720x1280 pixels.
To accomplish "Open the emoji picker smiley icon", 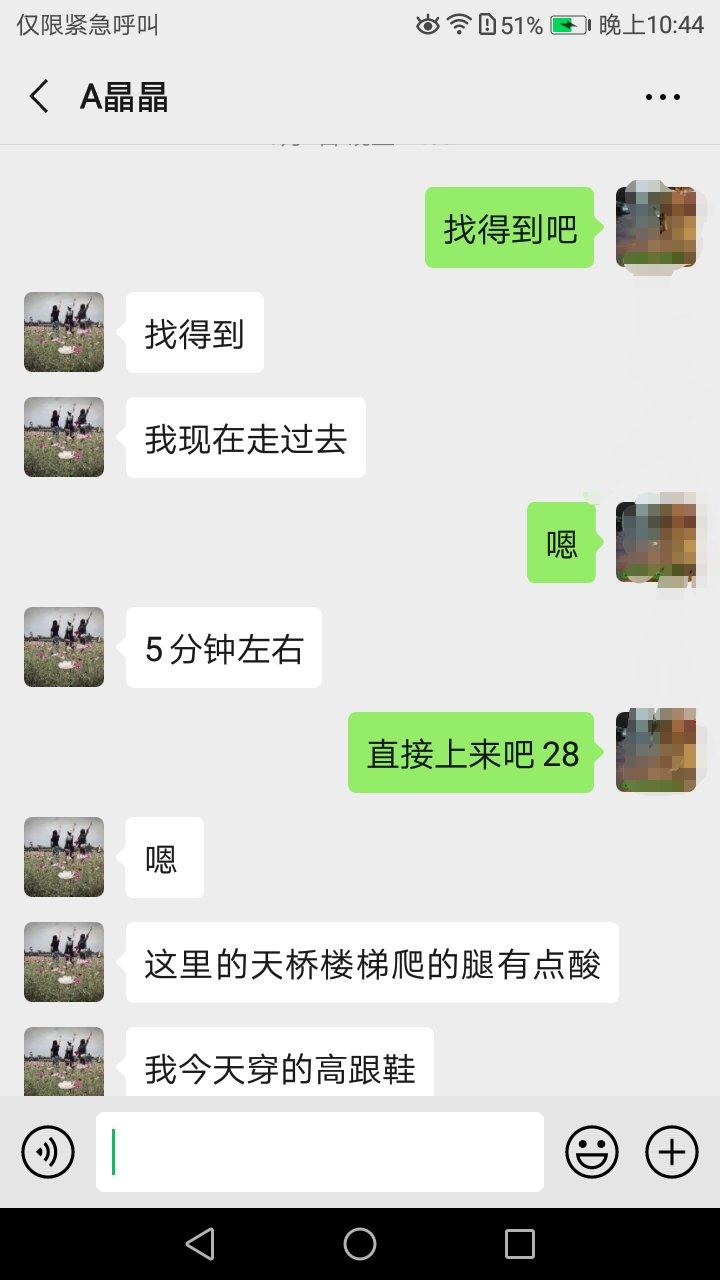I will point(591,1151).
